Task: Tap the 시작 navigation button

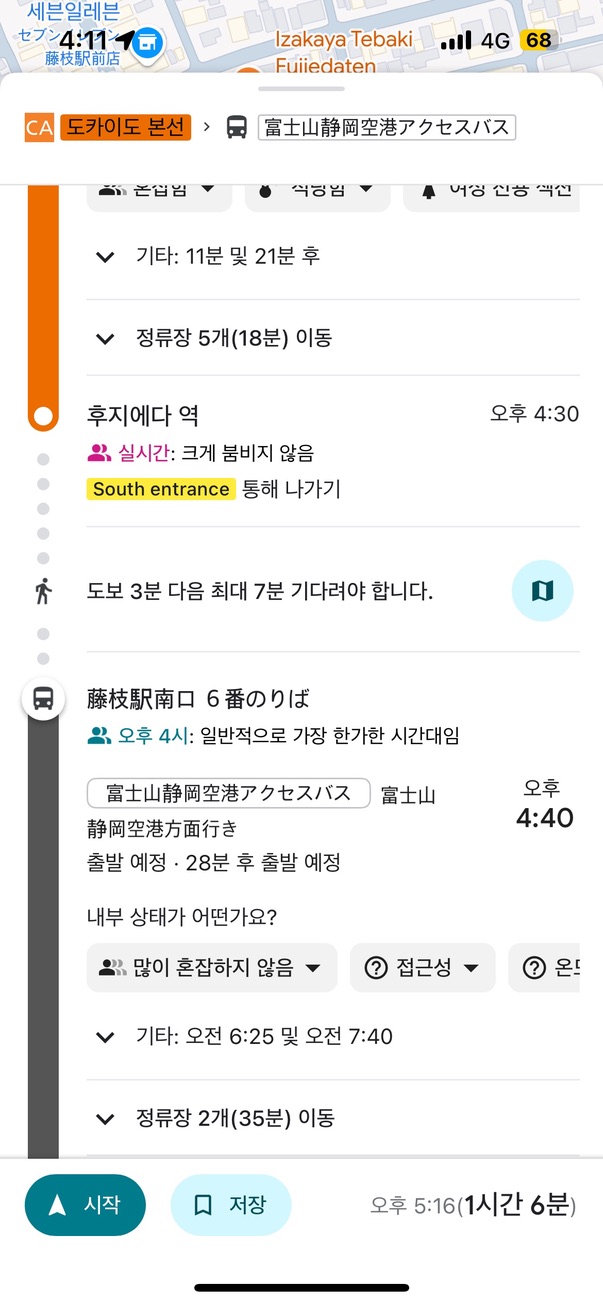Action: 85,1205
